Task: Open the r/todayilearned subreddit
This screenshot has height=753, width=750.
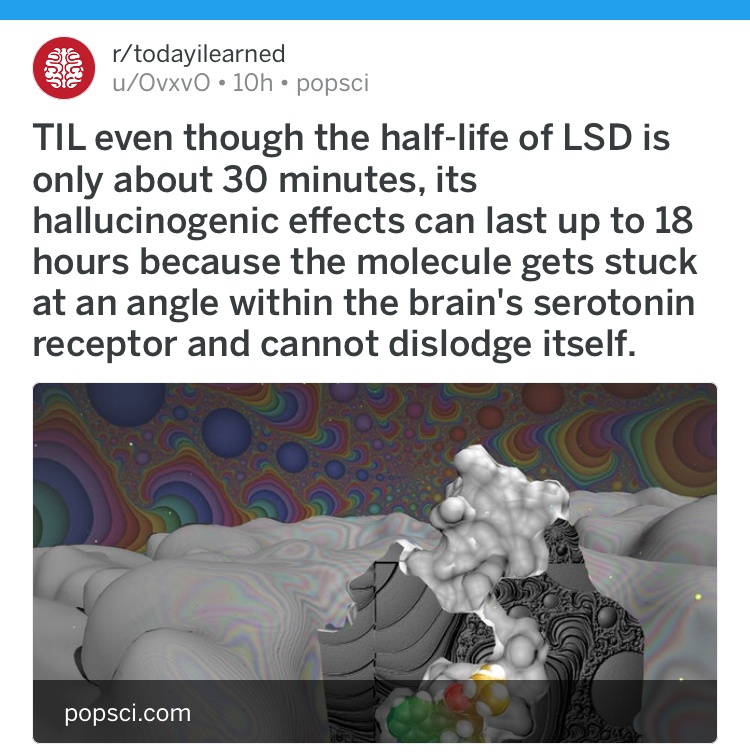Action: pyautogui.click(x=199, y=54)
